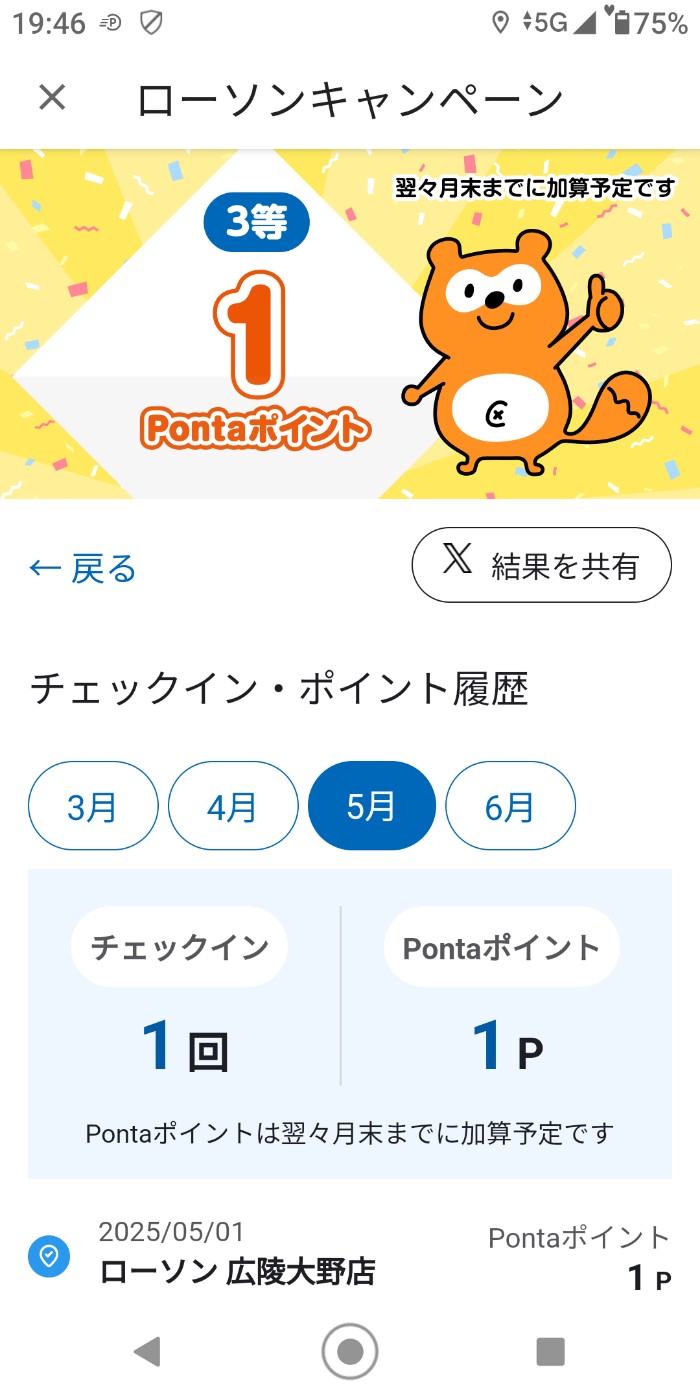Show the 6月 check-in history
Viewport: 700px width, 1400px height.
coord(510,806)
